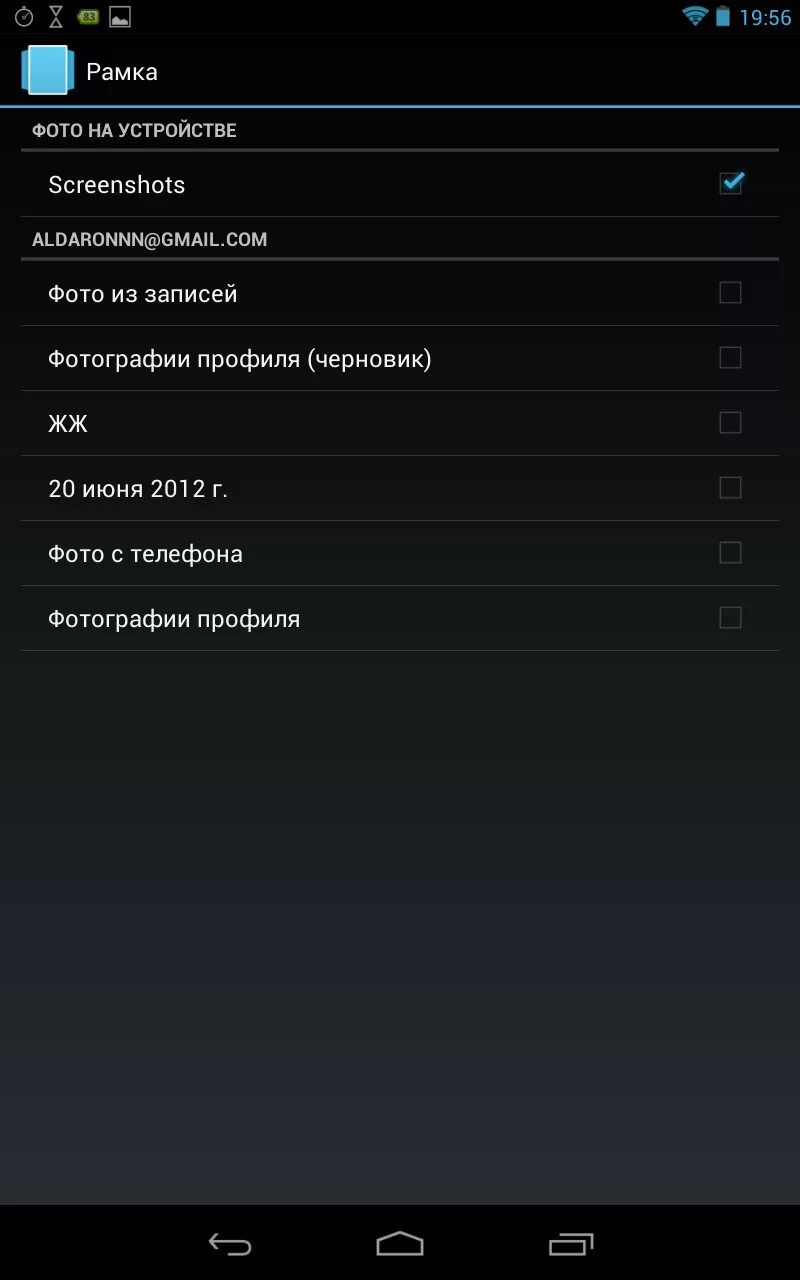Image resolution: width=800 pixels, height=1280 pixels.
Task: Check the Фото с телефона album
Action: [x=730, y=553]
